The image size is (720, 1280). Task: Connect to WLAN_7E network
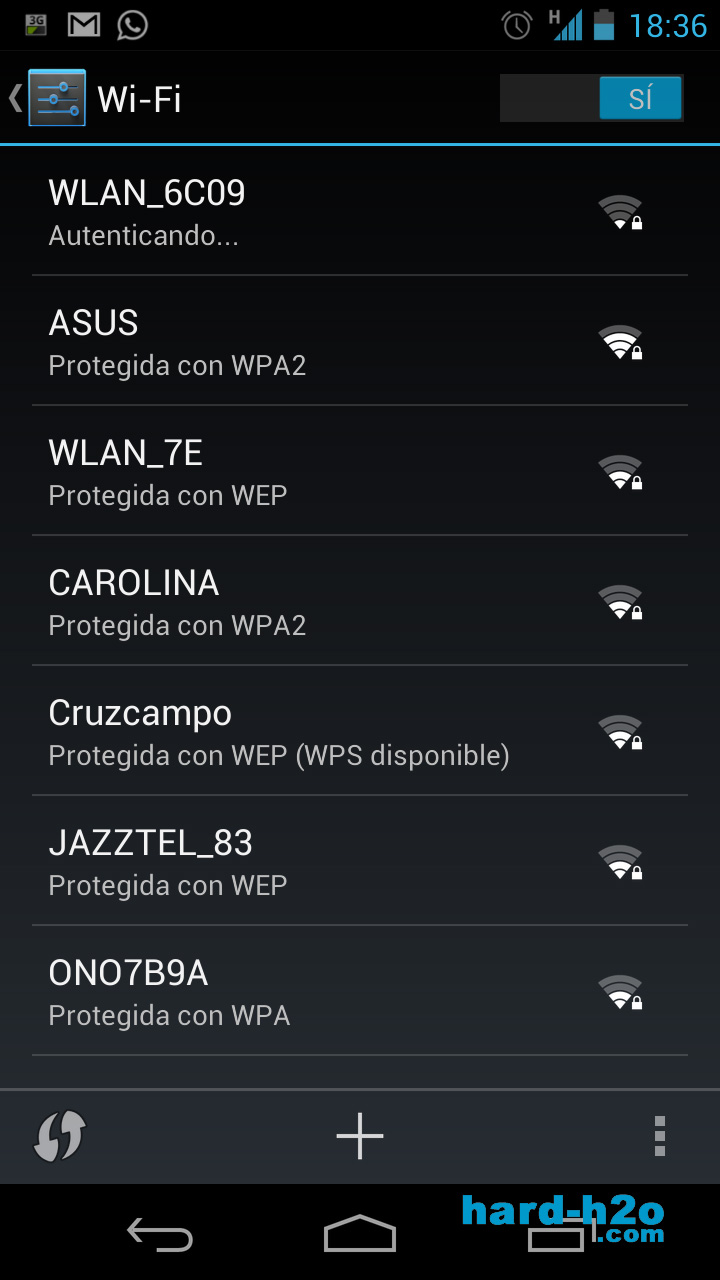360,471
